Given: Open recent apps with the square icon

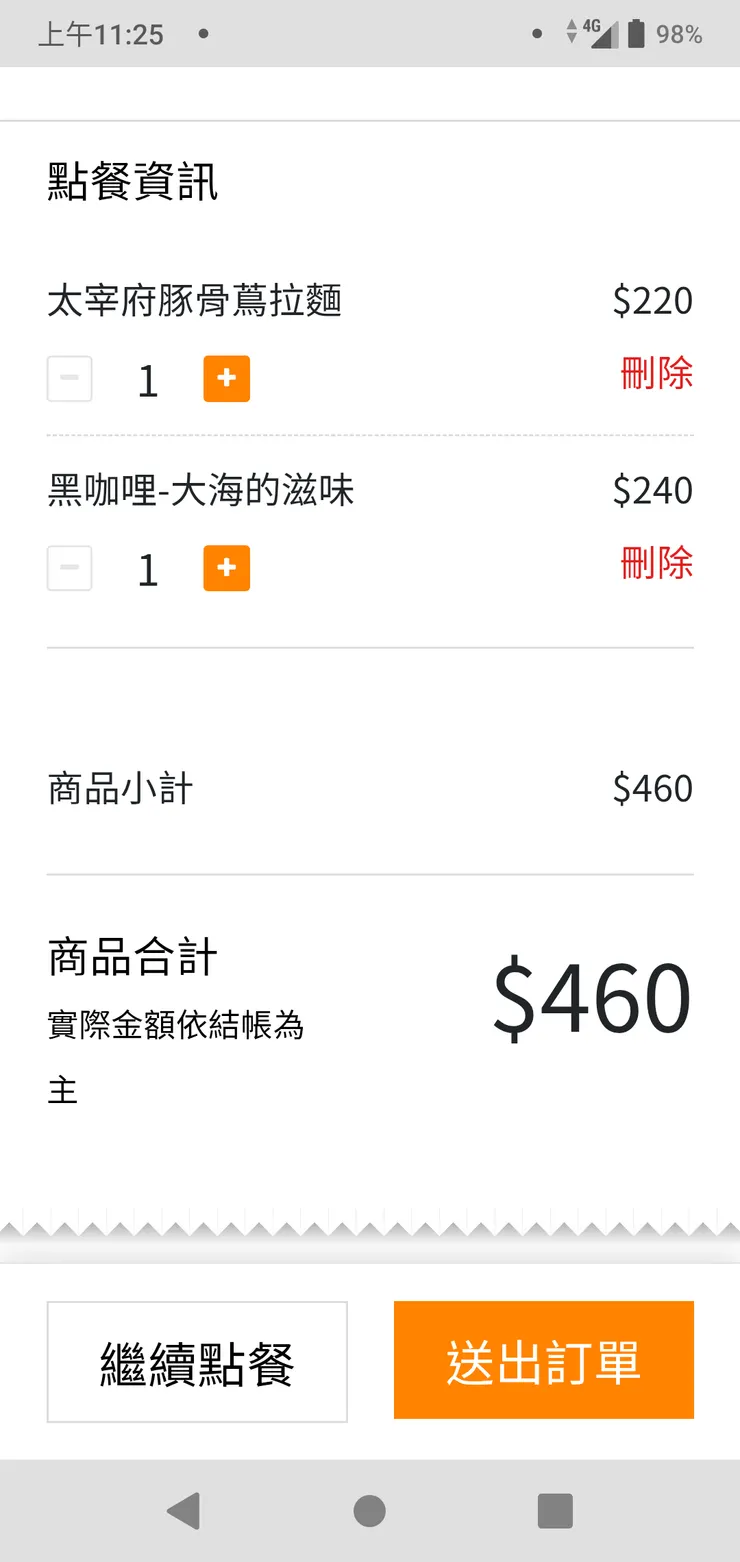Looking at the screenshot, I should (555, 1512).
